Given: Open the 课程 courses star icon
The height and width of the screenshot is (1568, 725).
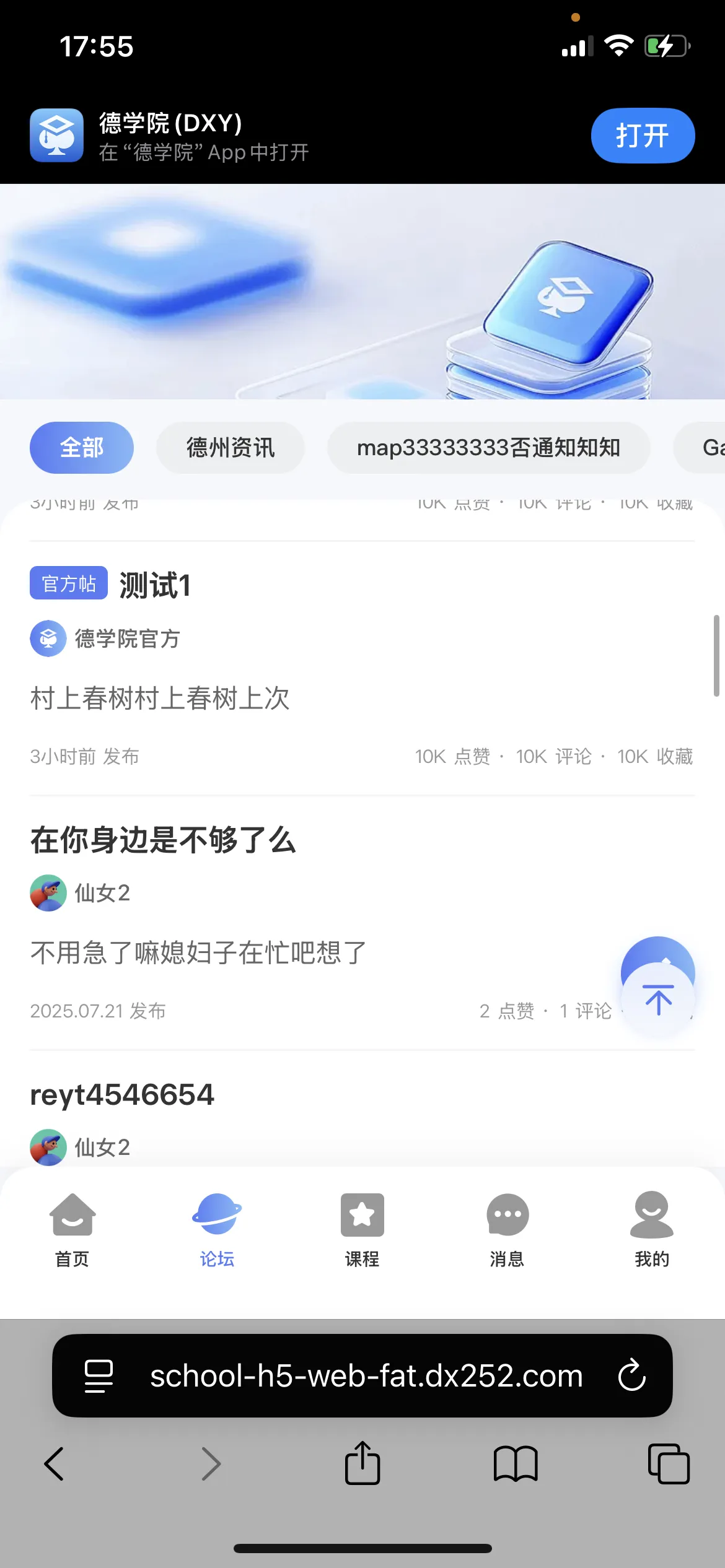Looking at the screenshot, I should click(362, 1214).
